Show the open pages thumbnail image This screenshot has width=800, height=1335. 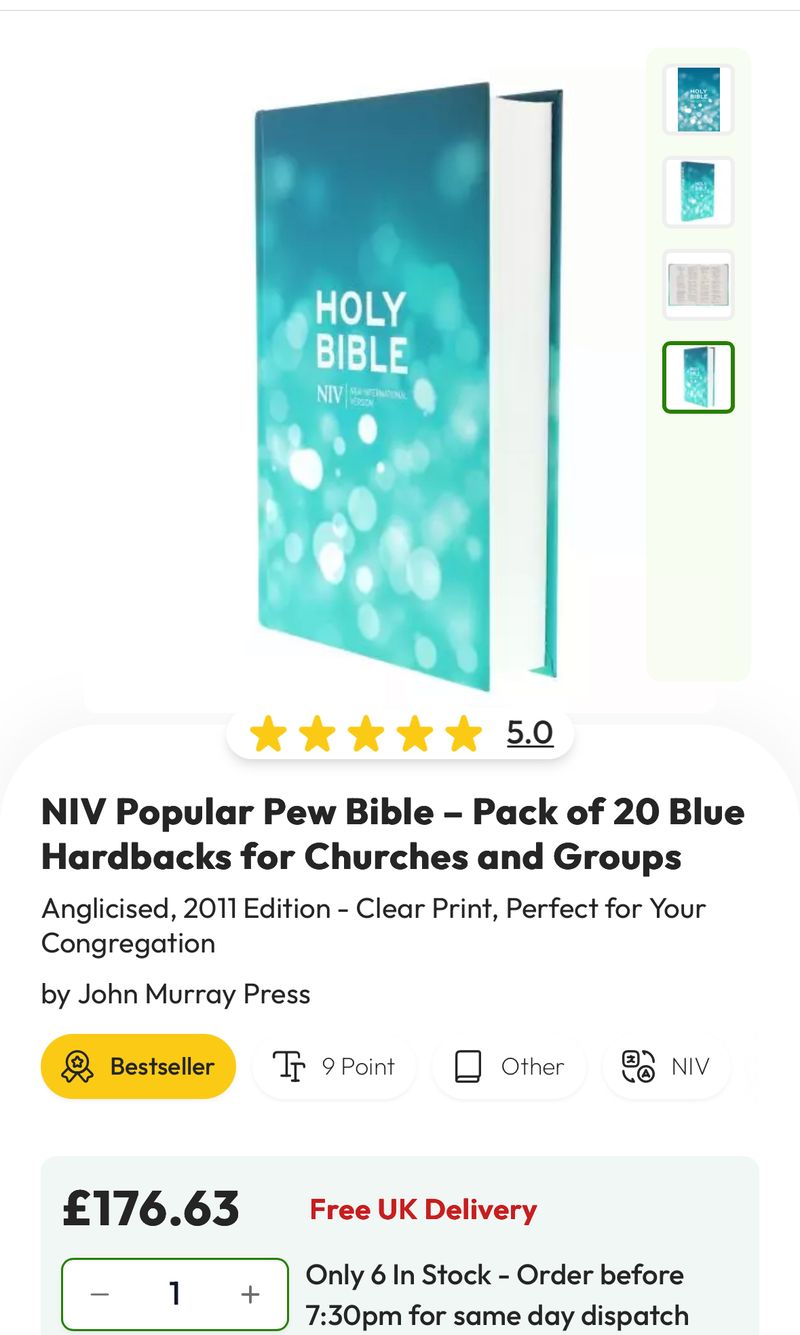point(698,284)
